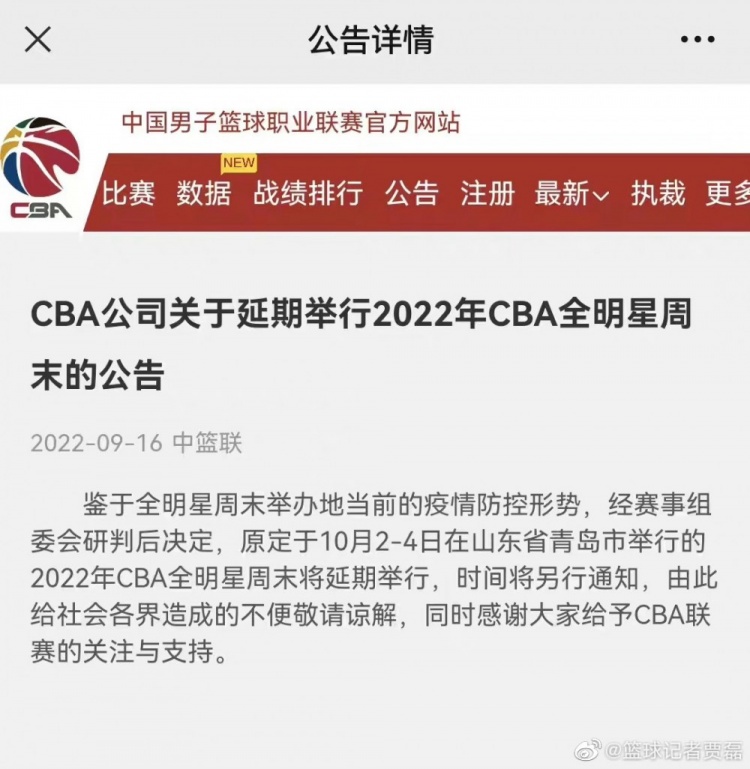Go to the 比赛 section
750x769 pixels.
click(x=129, y=193)
